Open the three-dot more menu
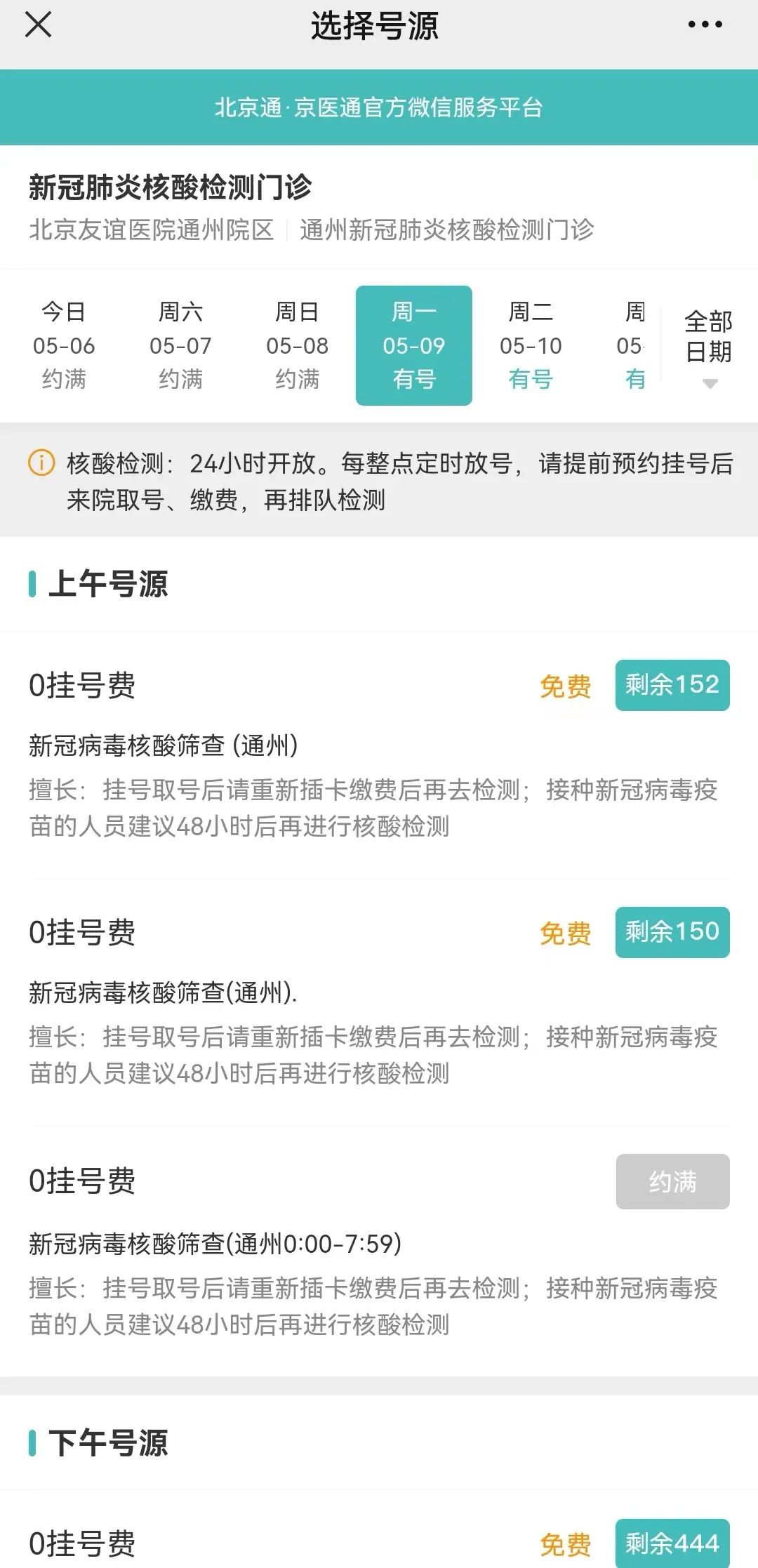The width and height of the screenshot is (758, 1568). tap(705, 25)
